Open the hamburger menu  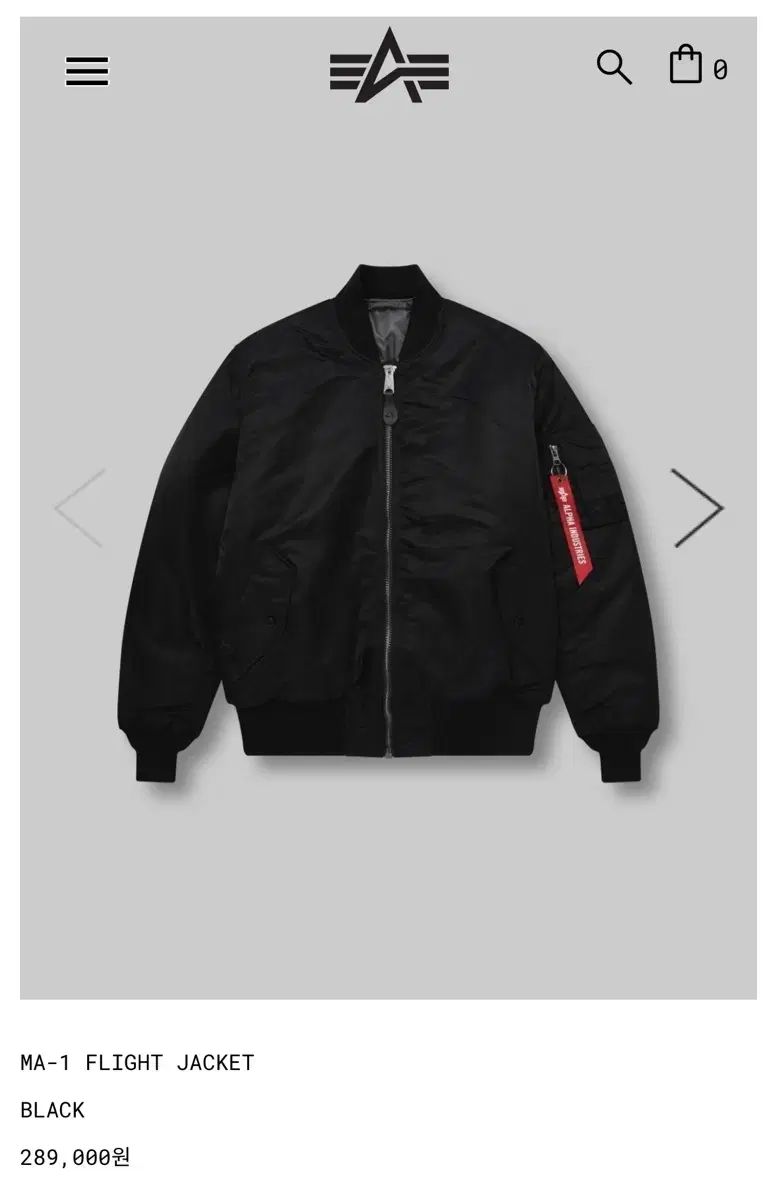click(x=87, y=70)
